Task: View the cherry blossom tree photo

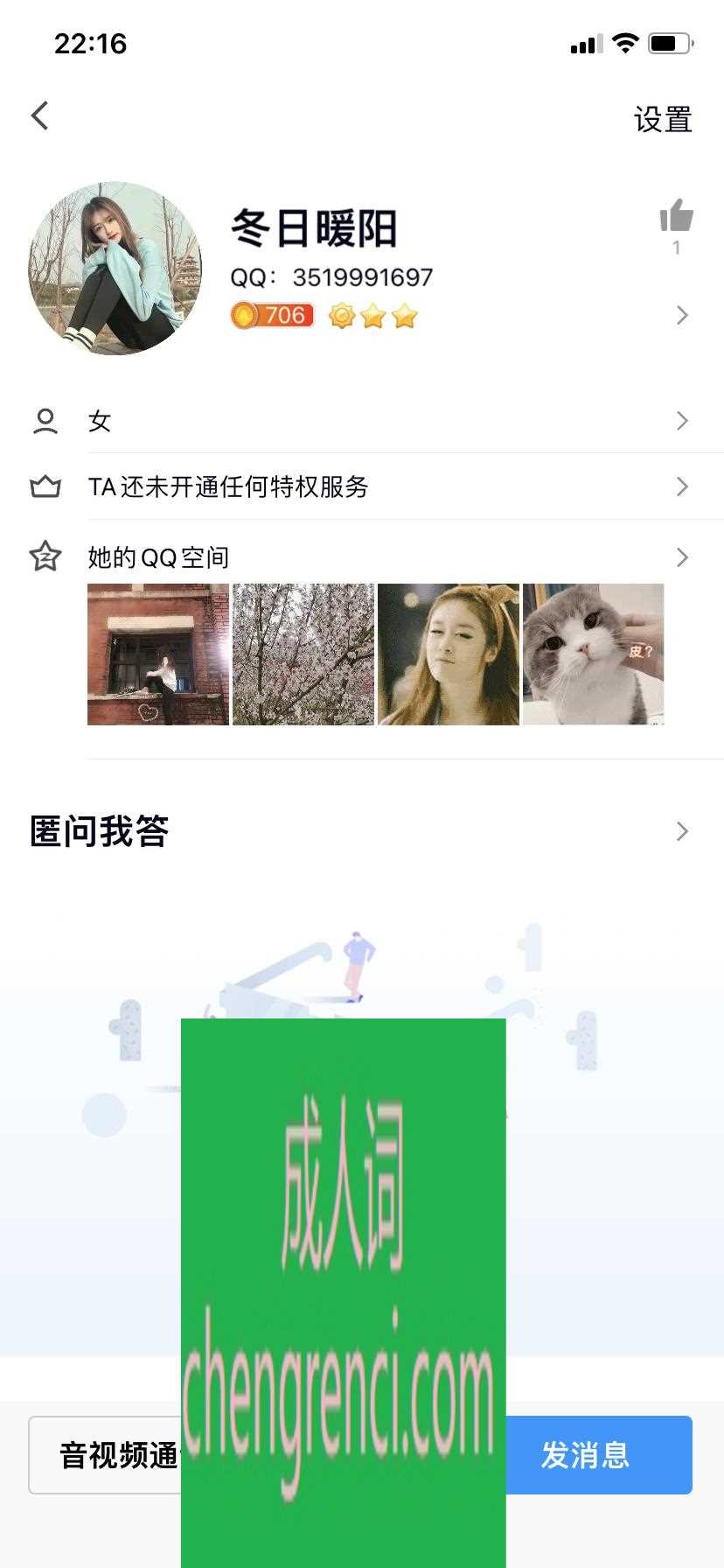Action: pyautogui.click(x=303, y=654)
